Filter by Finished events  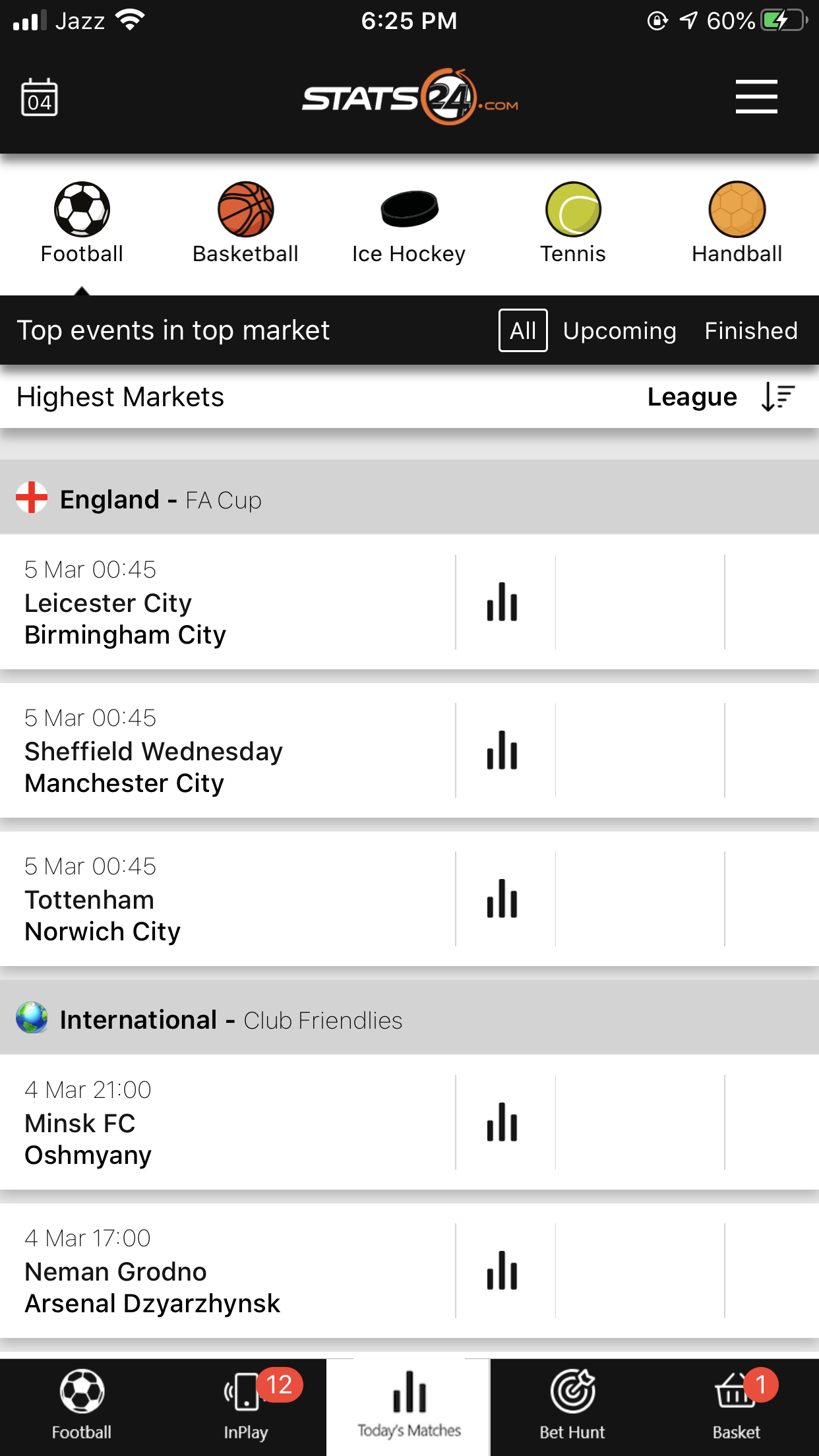pos(750,330)
